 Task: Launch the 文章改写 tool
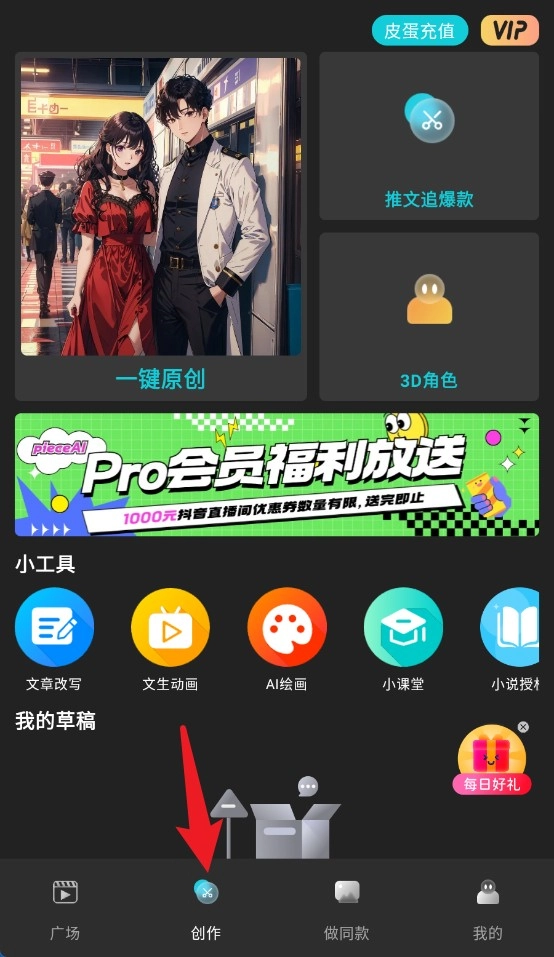pos(54,640)
